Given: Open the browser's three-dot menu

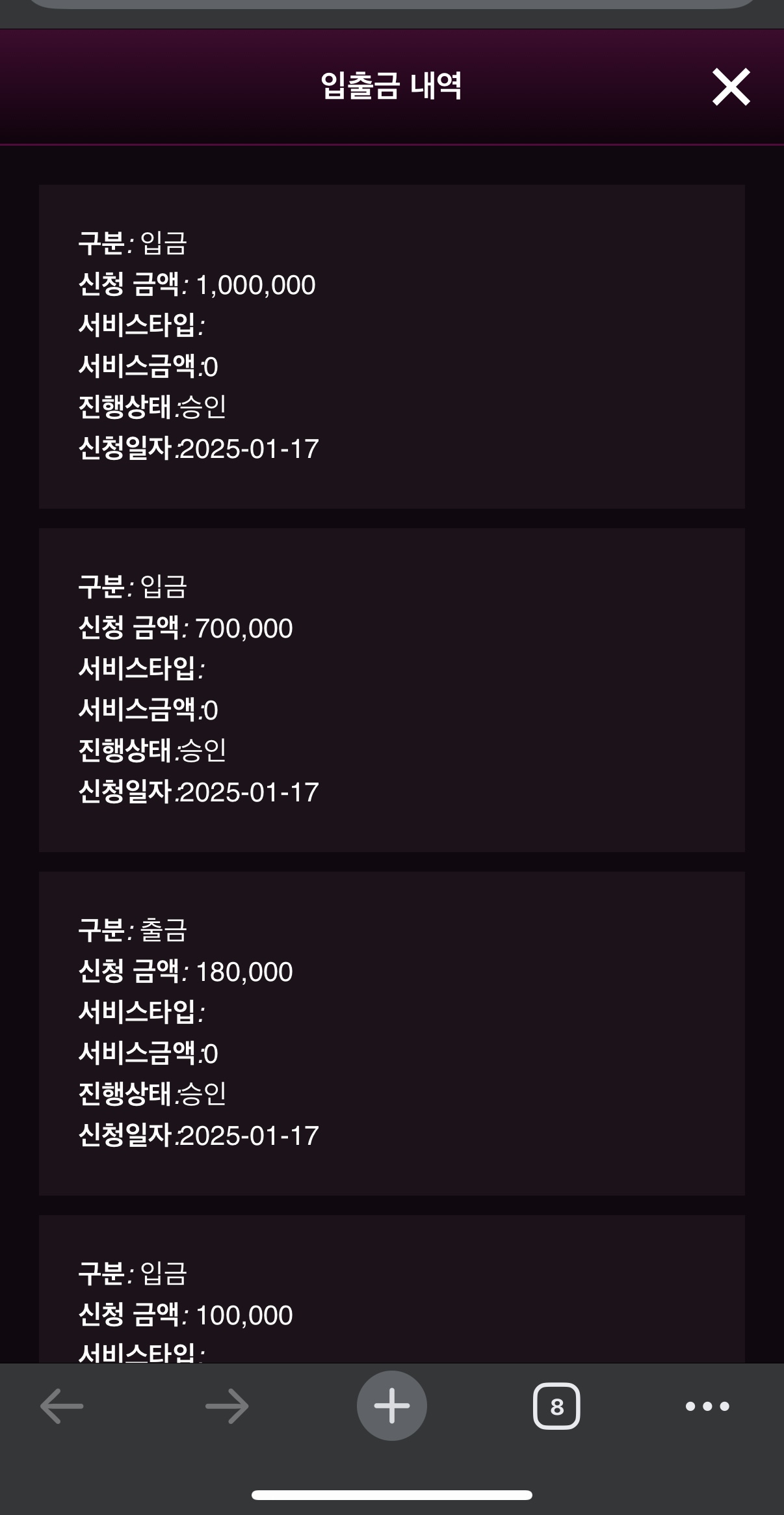Looking at the screenshot, I should pos(707,1406).
